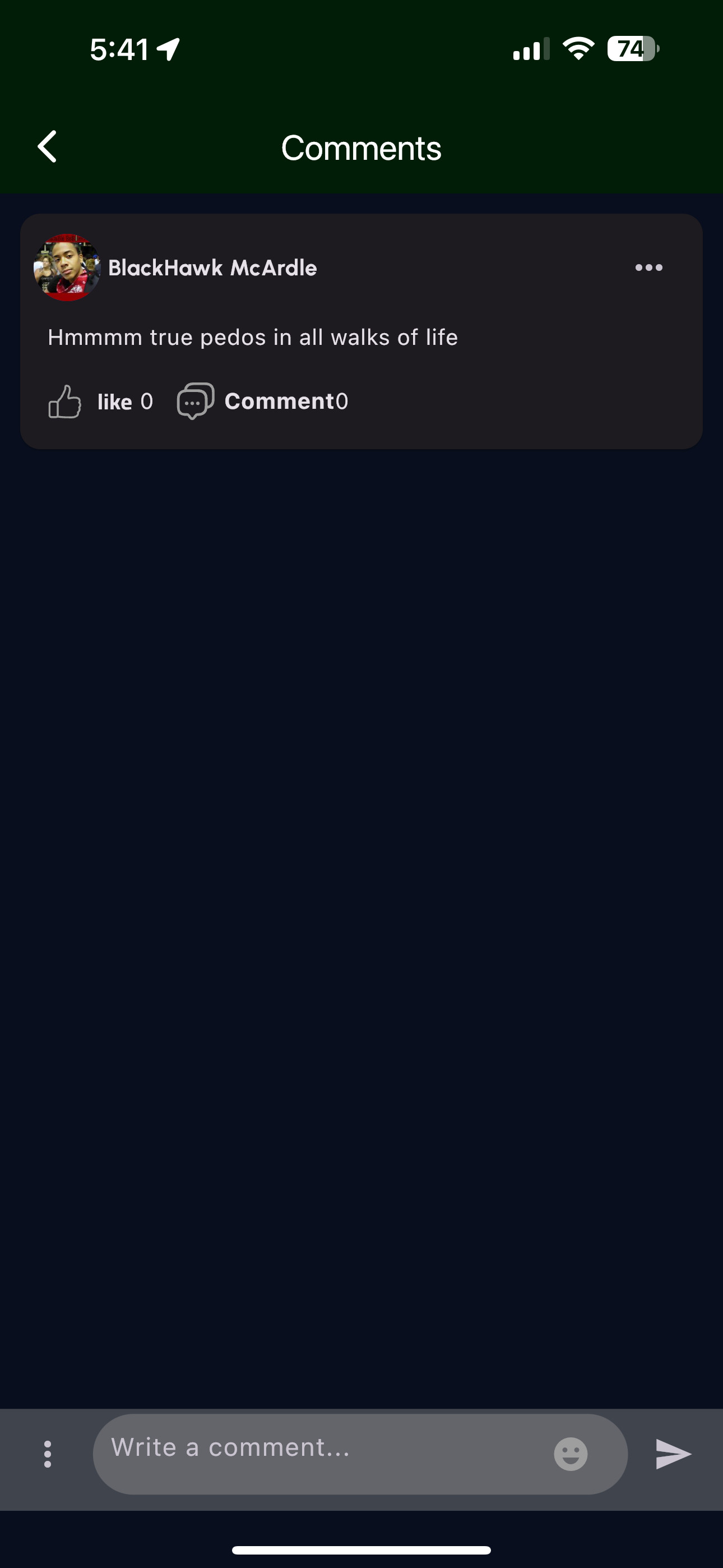Open BlackHawk McArdle's profile picture
The height and width of the screenshot is (1568, 723).
click(x=67, y=268)
